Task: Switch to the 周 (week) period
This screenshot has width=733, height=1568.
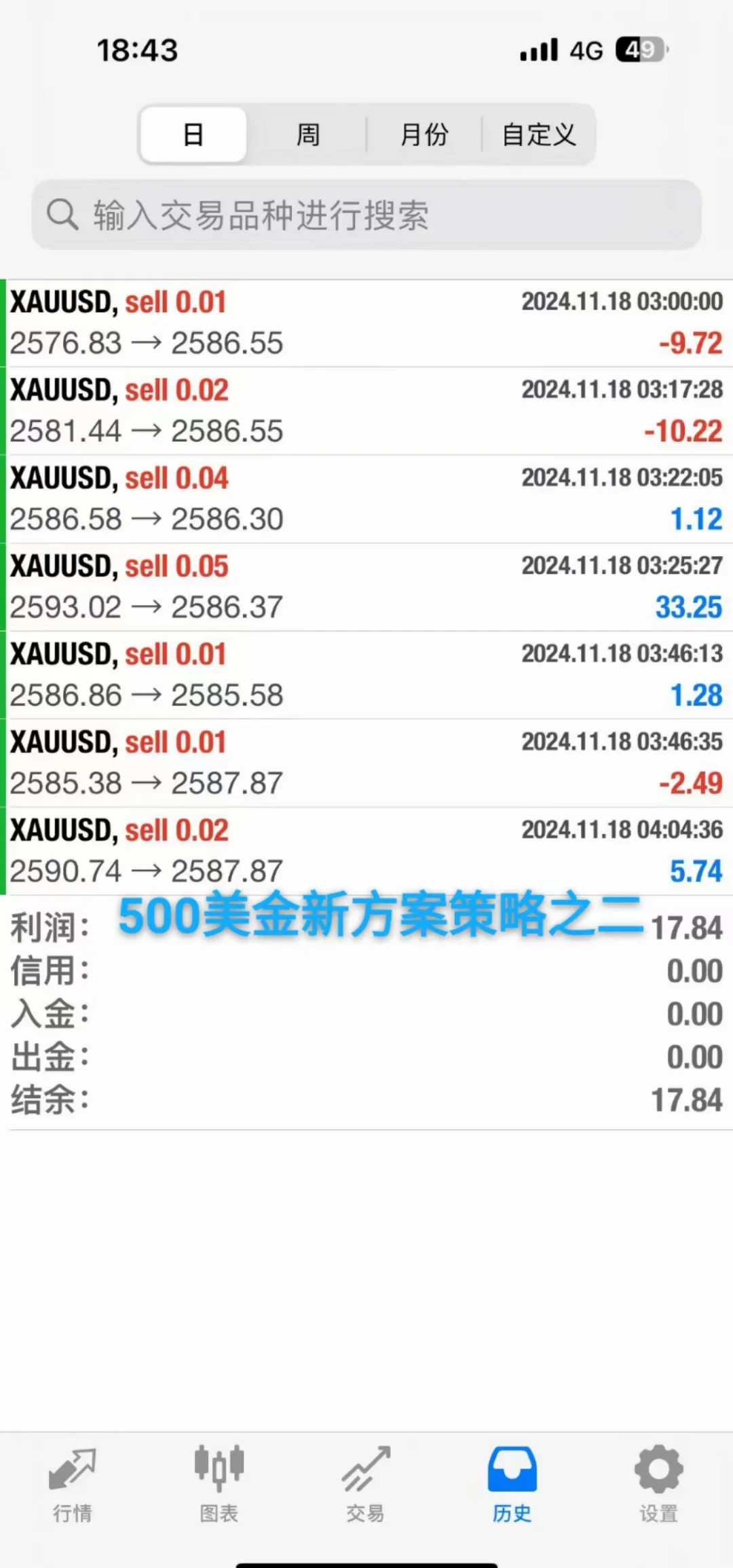Action: click(307, 134)
